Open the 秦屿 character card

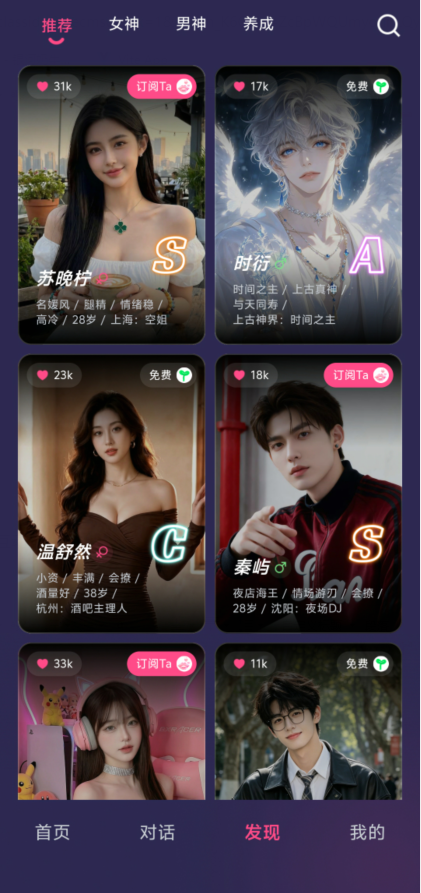coord(308,493)
